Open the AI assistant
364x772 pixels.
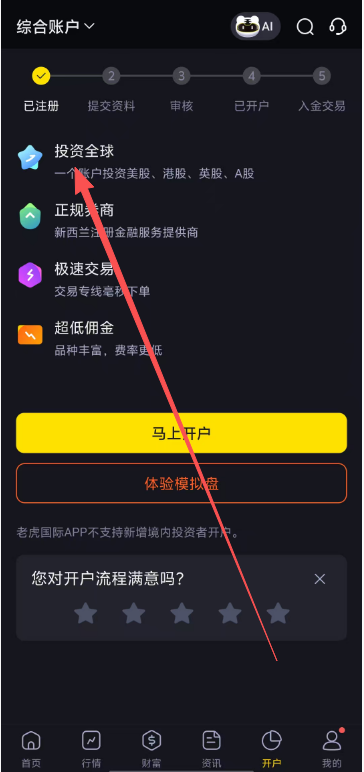[256, 26]
